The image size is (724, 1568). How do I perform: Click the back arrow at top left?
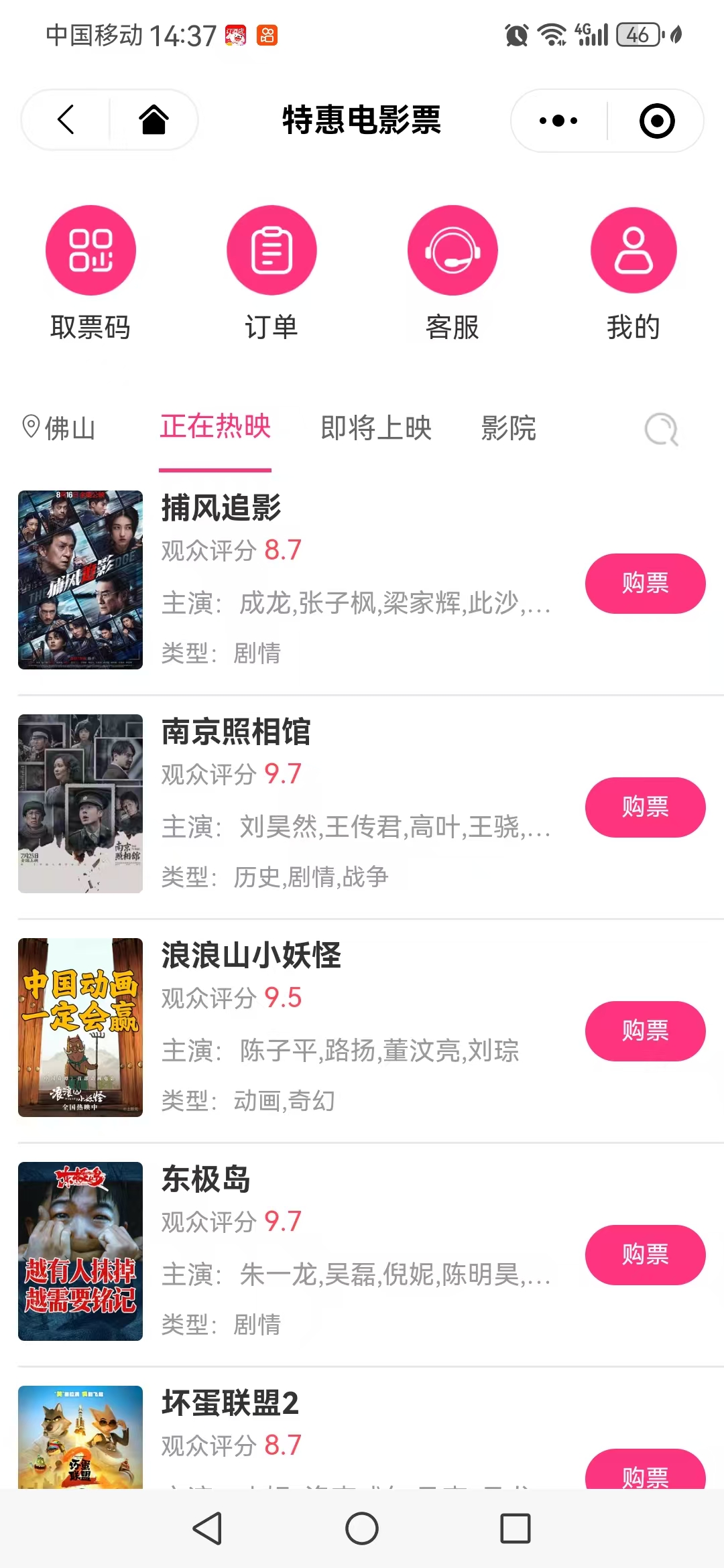[x=64, y=119]
